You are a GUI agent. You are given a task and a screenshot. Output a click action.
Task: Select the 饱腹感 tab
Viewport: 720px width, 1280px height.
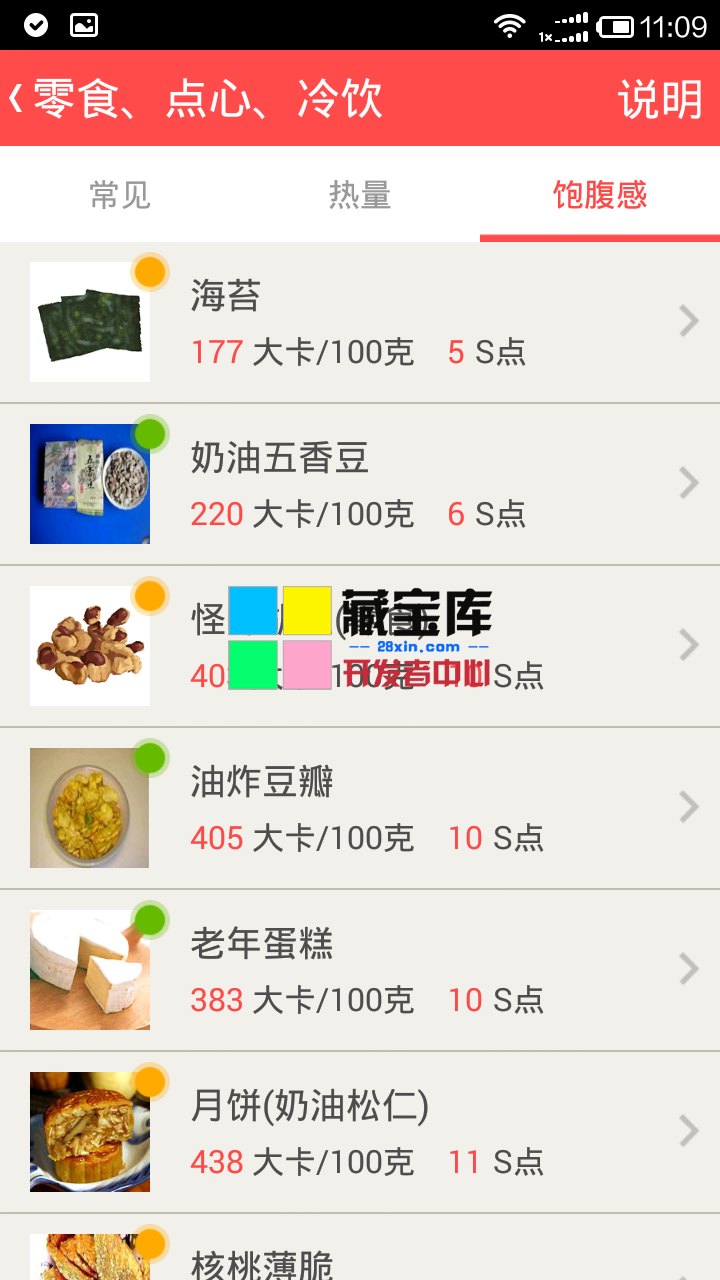click(600, 195)
